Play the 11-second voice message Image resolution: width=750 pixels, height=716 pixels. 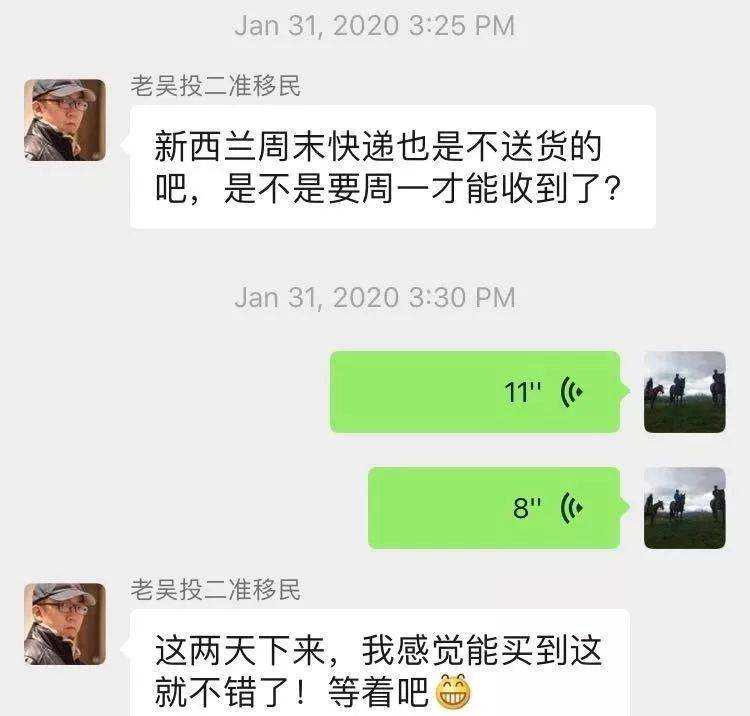tap(476, 392)
